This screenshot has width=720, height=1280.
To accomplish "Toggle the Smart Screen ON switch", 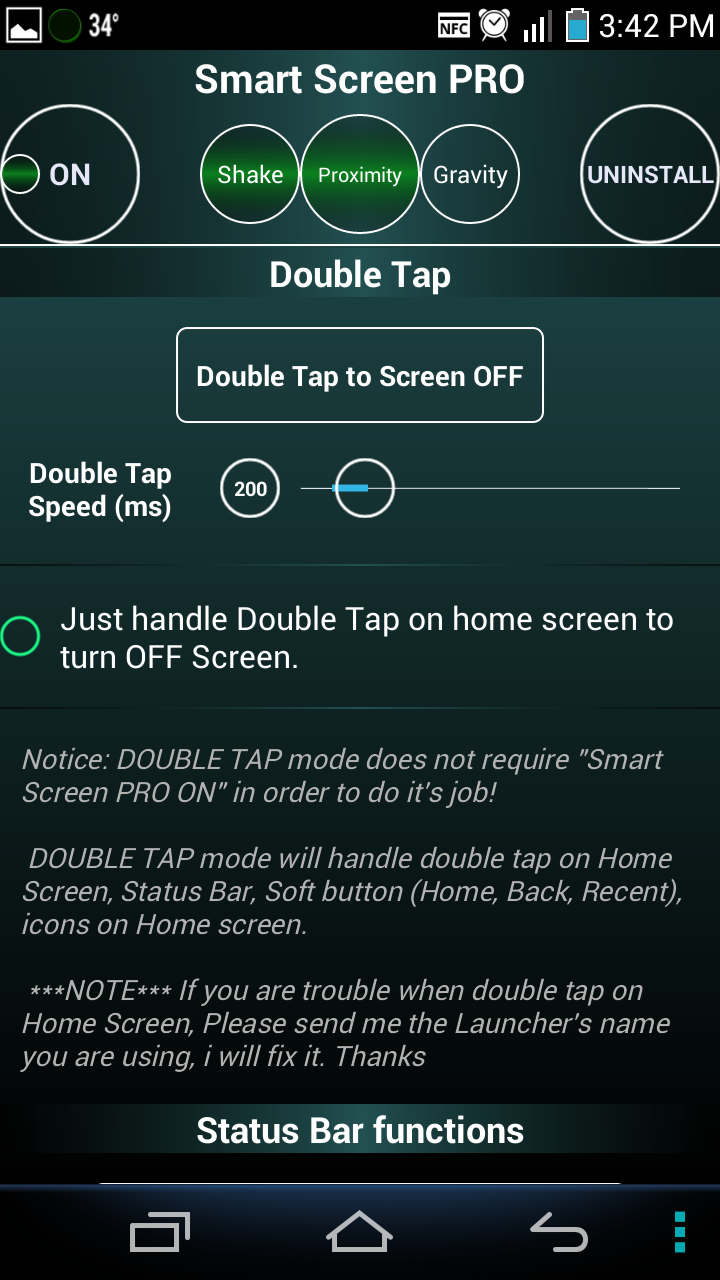I will point(68,175).
